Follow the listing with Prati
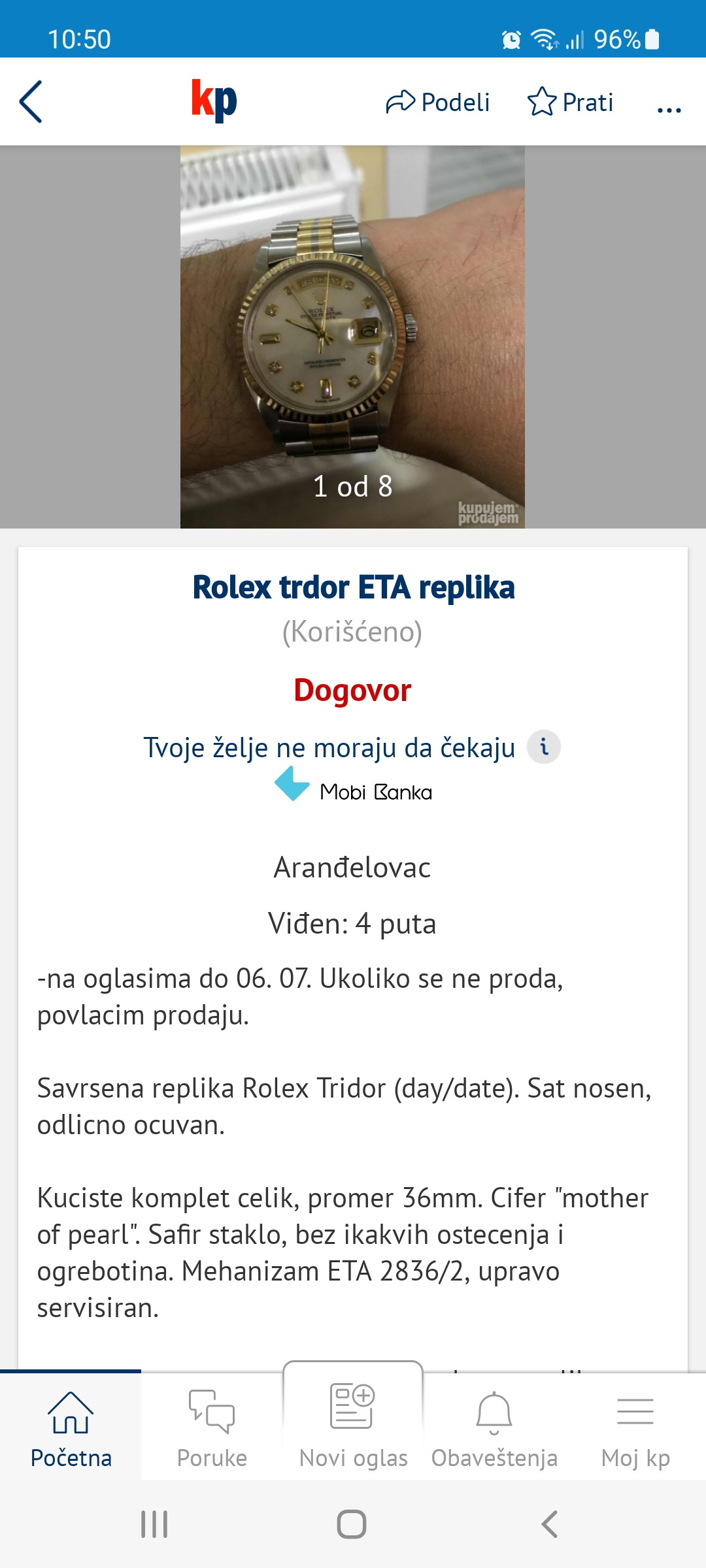706x1568 pixels. (x=570, y=102)
